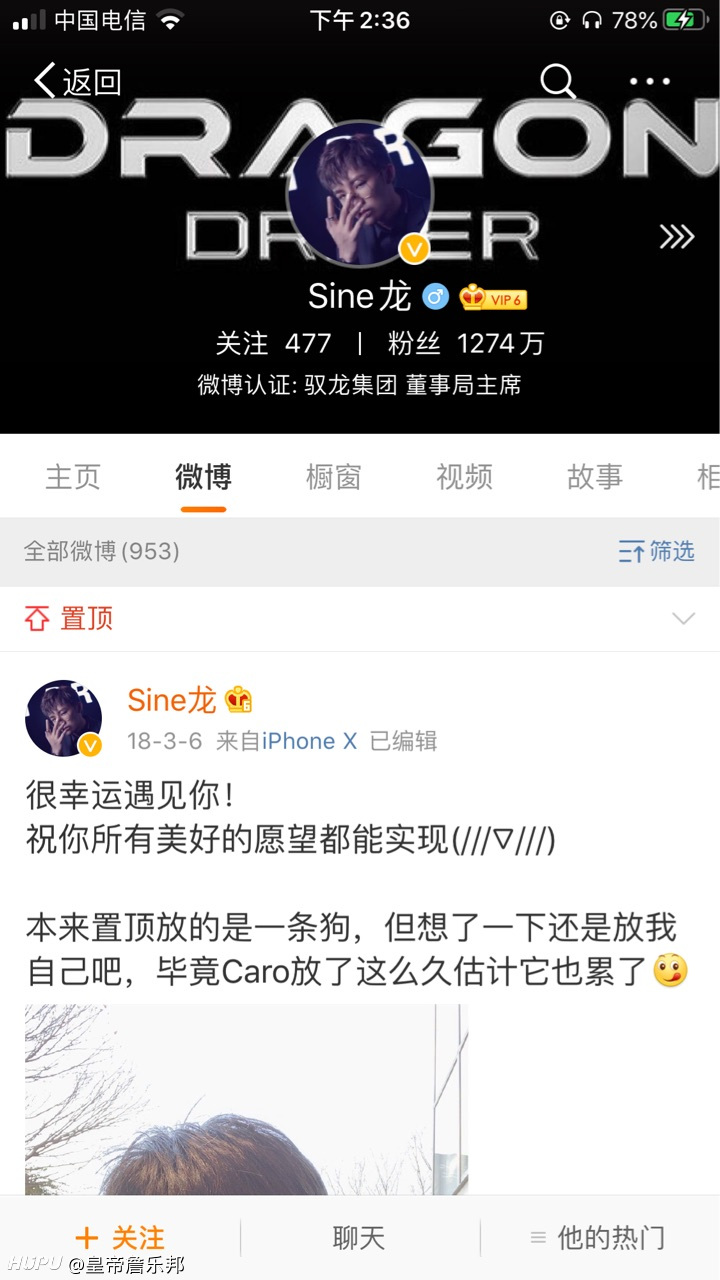This screenshot has height=1280, width=720.
Task: Go back with the 返回 button
Action: point(77,82)
